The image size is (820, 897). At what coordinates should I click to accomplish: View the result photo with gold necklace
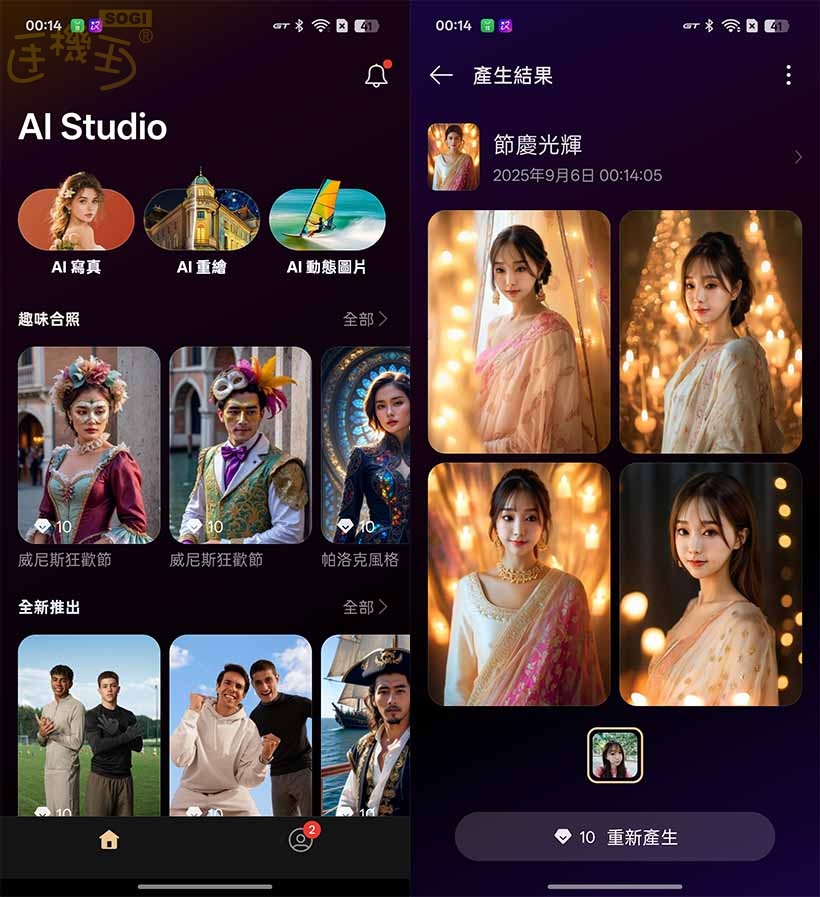(x=519, y=584)
